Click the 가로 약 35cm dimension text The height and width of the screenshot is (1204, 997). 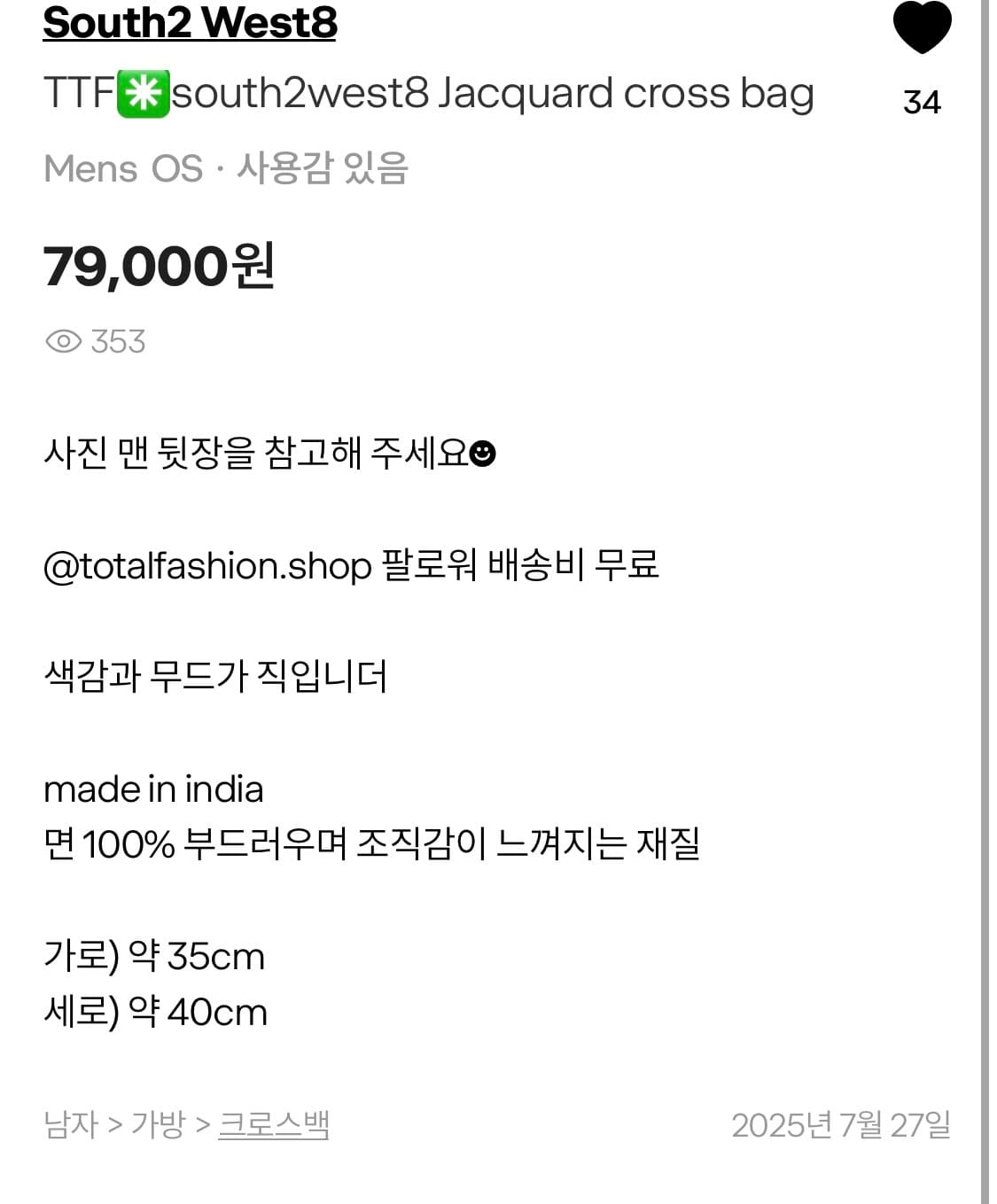pos(154,956)
